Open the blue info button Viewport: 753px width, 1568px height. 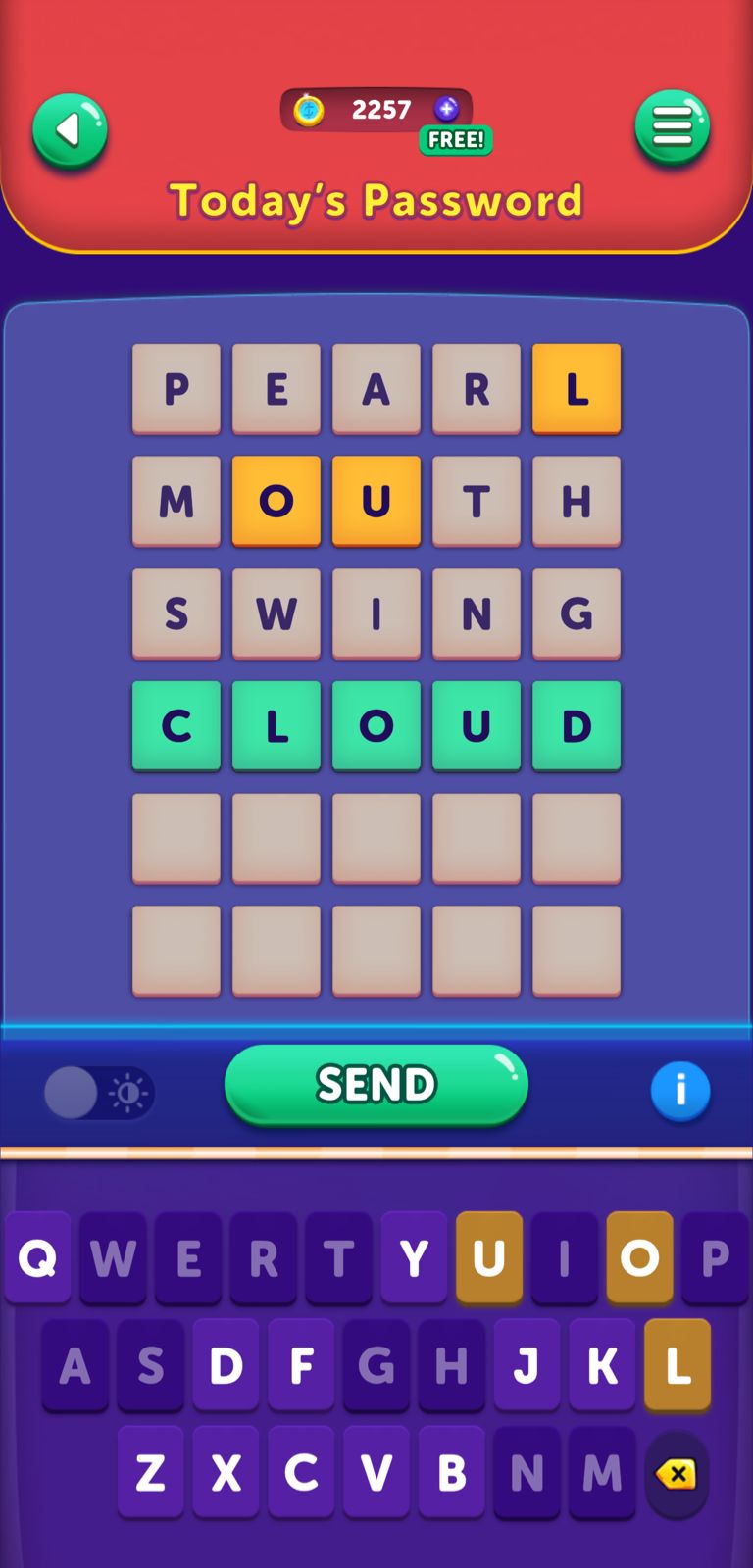point(679,1090)
